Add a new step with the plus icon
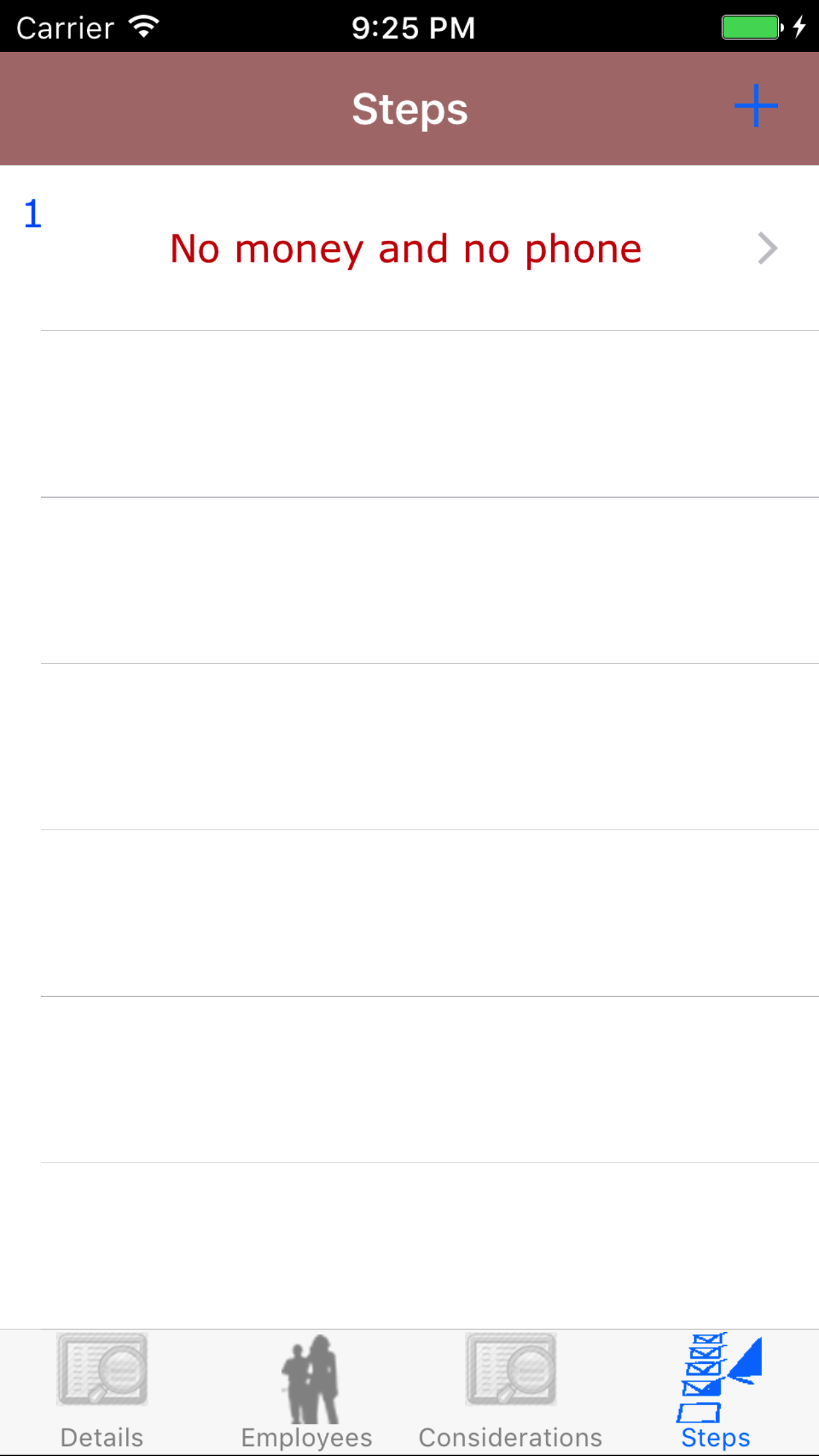The height and width of the screenshot is (1456, 819). [x=756, y=106]
